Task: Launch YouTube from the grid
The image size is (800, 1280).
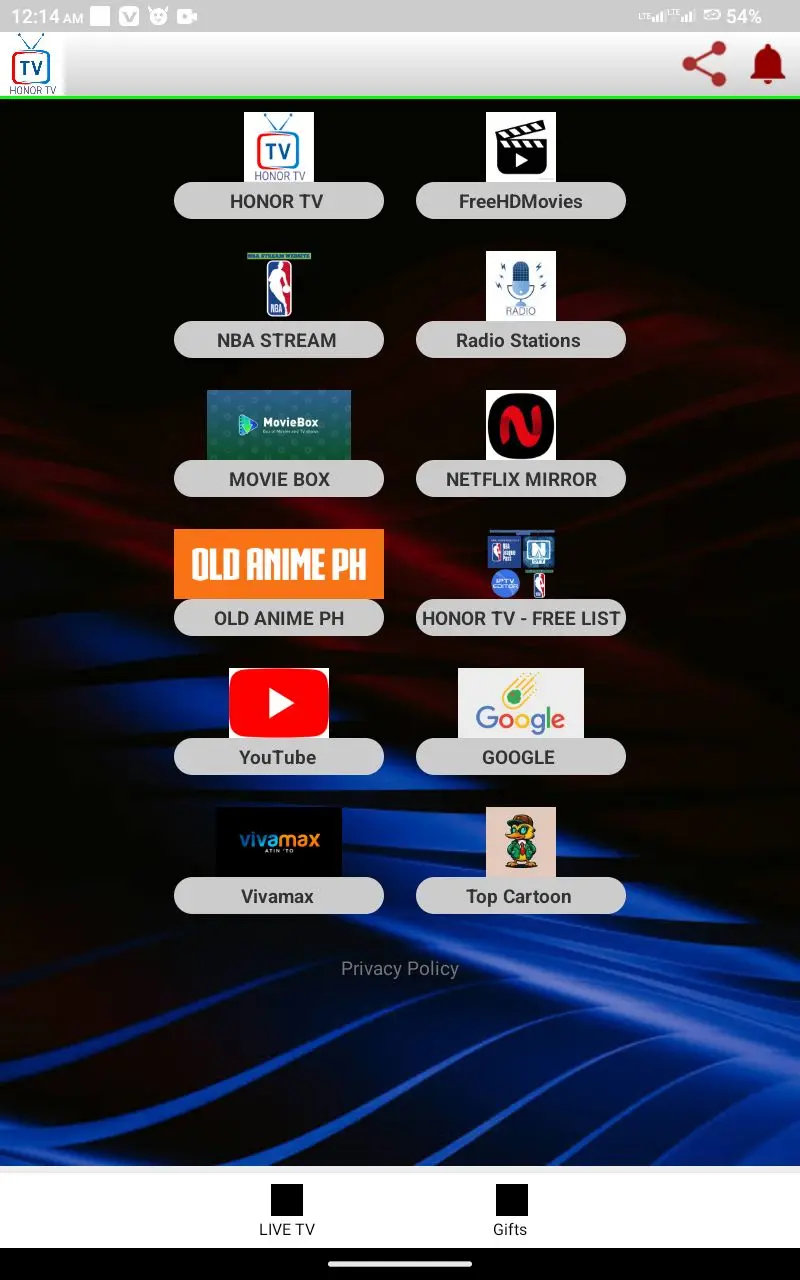Action: (279, 756)
